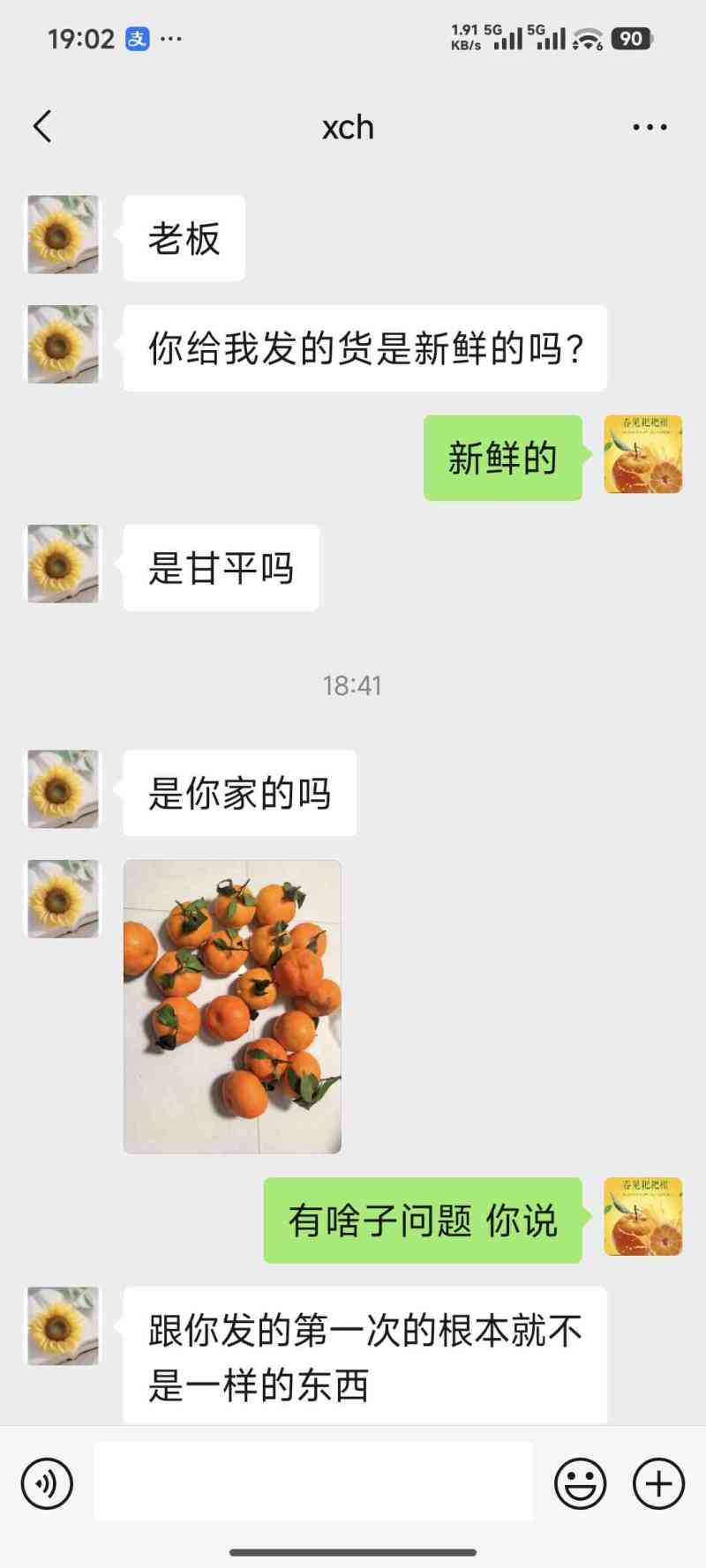Go back from the xch chat
This screenshot has height=1568, width=706.
click(x=42, y=127)
